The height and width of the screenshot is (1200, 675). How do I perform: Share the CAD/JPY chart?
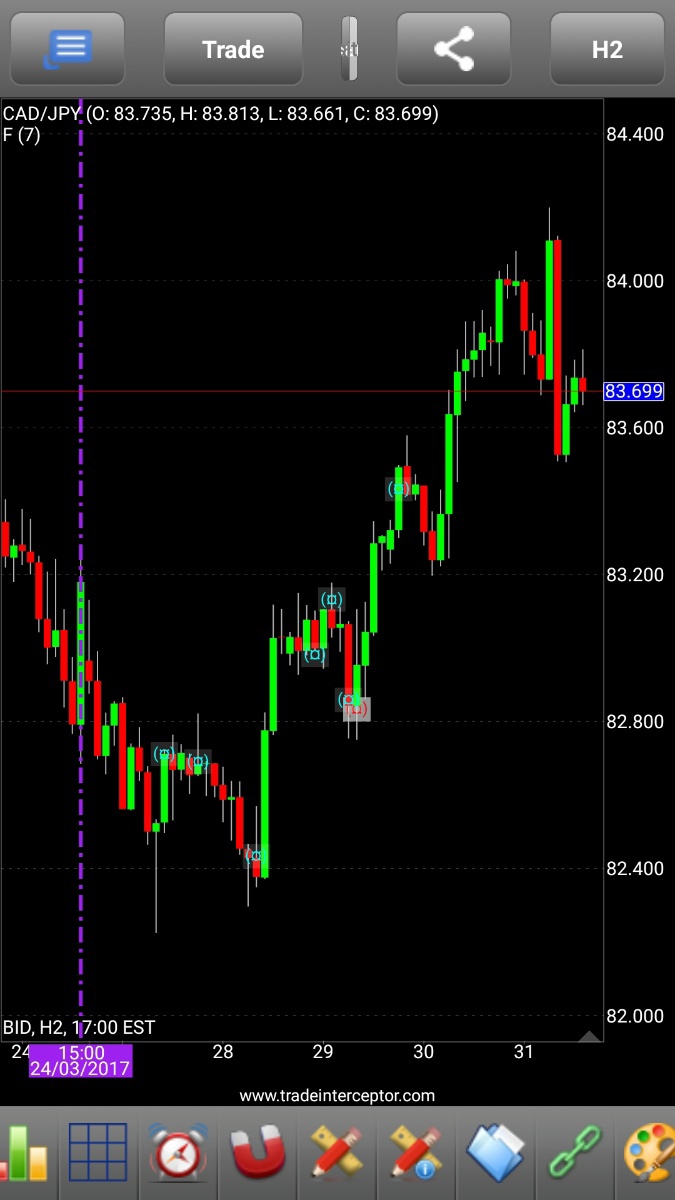454,49
